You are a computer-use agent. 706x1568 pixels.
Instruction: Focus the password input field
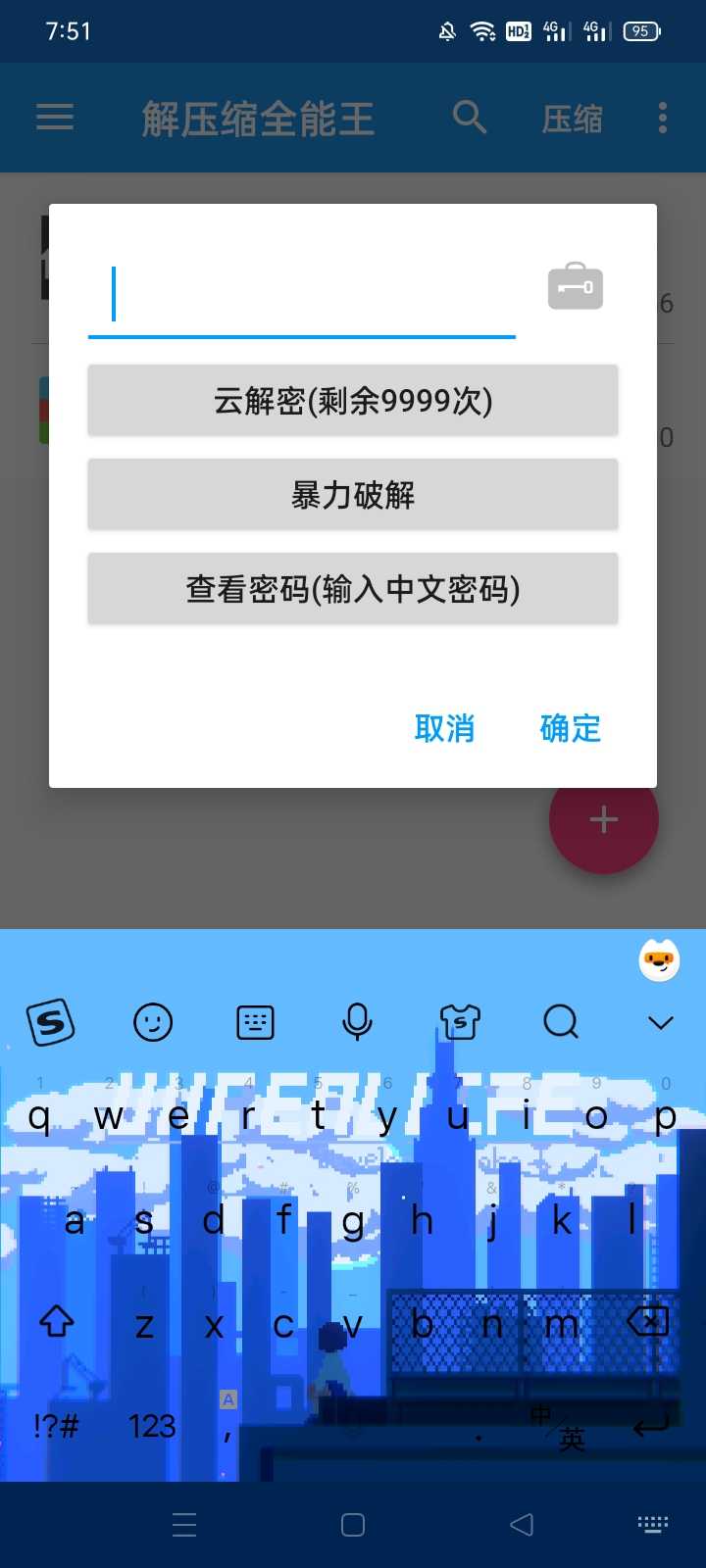(x=301, y=295)
